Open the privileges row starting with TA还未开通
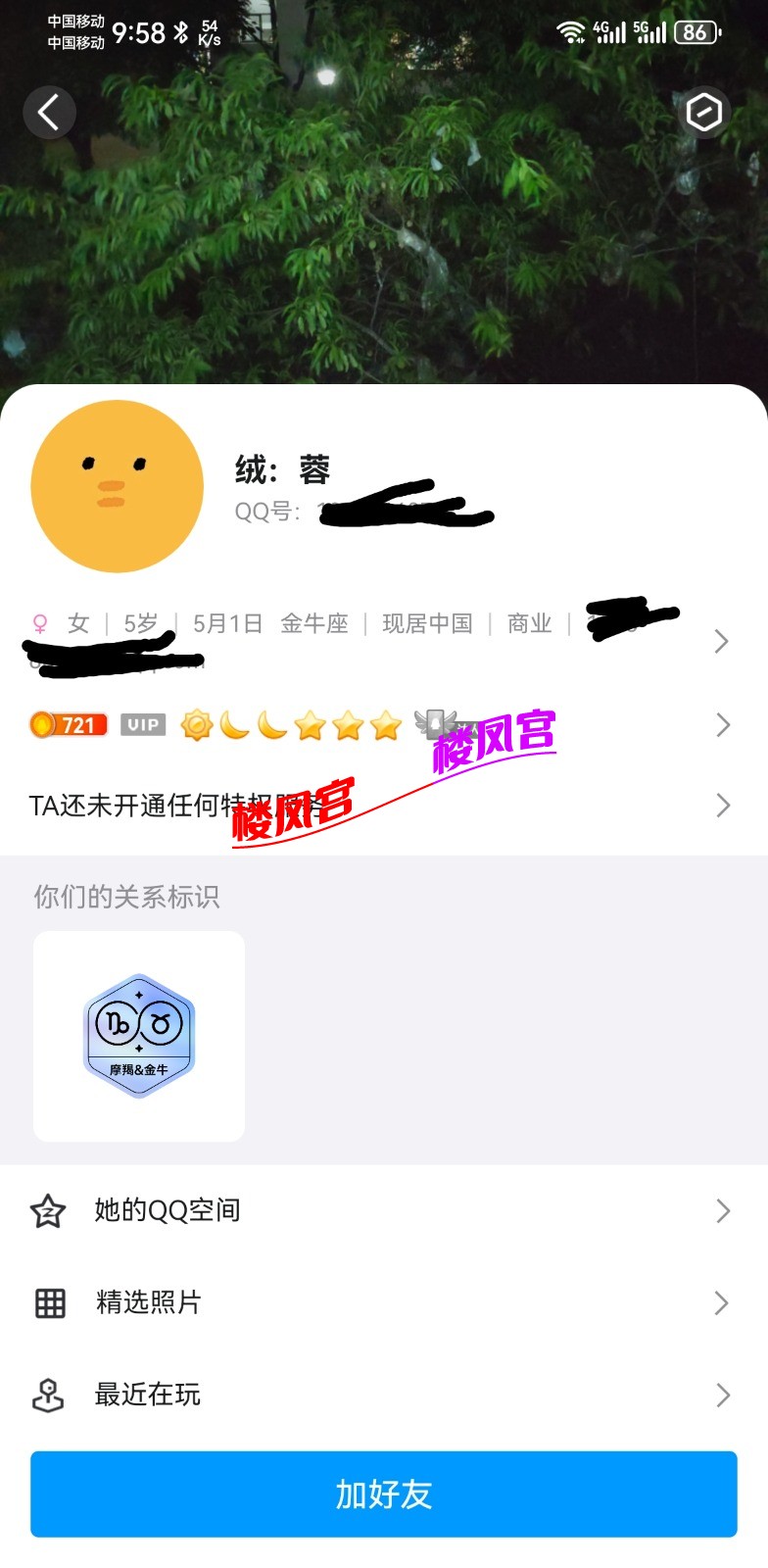Screen dimensions: 768x1568 pyautogui.click(x=721, y=806)
